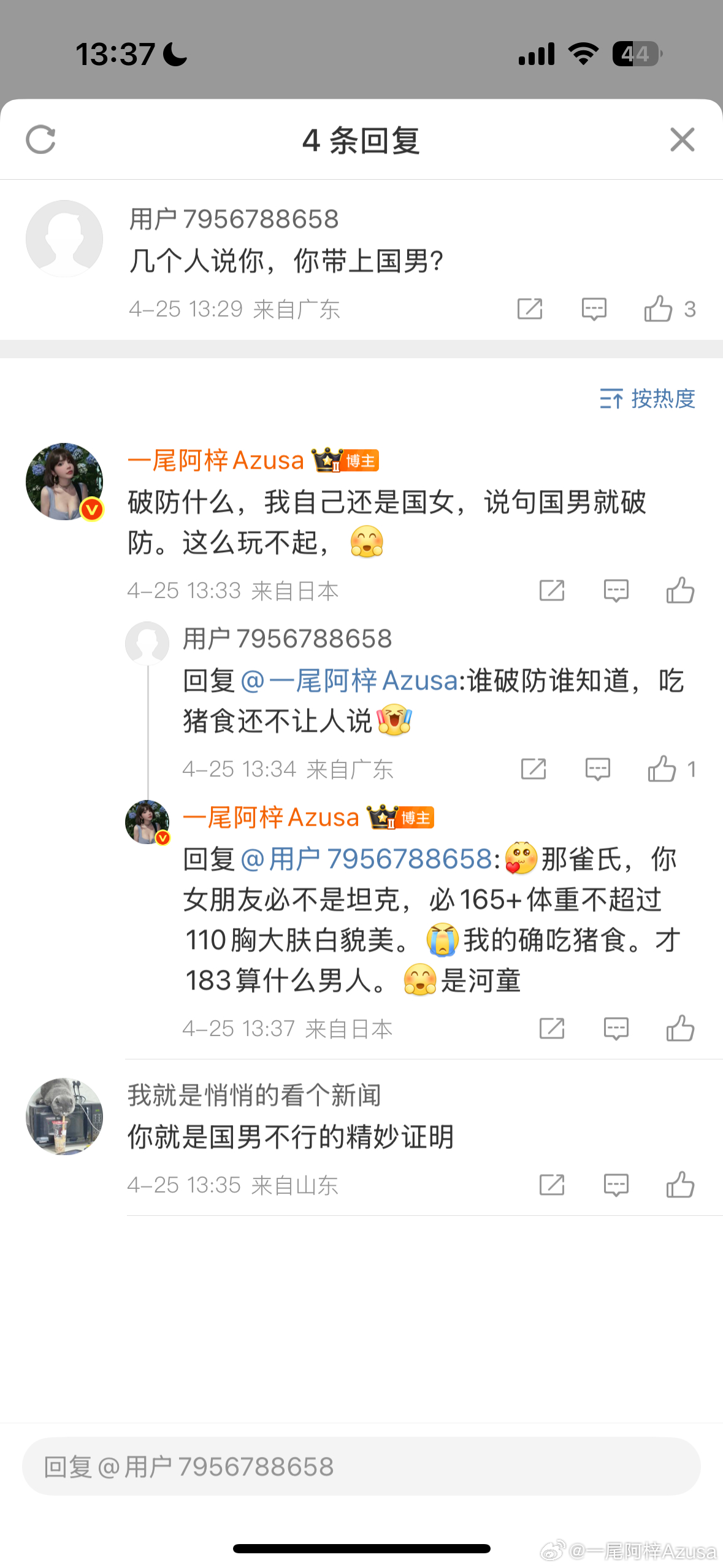The width and height of the screenshot is (723, 1568).
Task: Comment on Azusa's 13:33 reply
Action: (x=616, y=591)
